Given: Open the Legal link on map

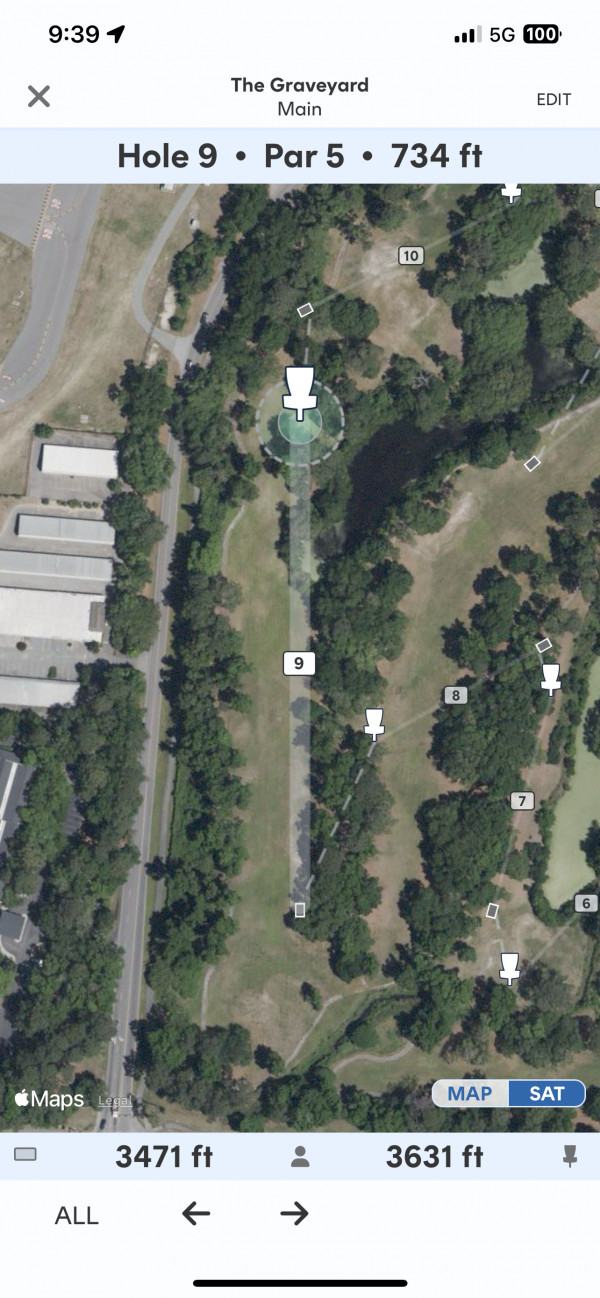Looking at the screenshot, I should point(114,1101).
